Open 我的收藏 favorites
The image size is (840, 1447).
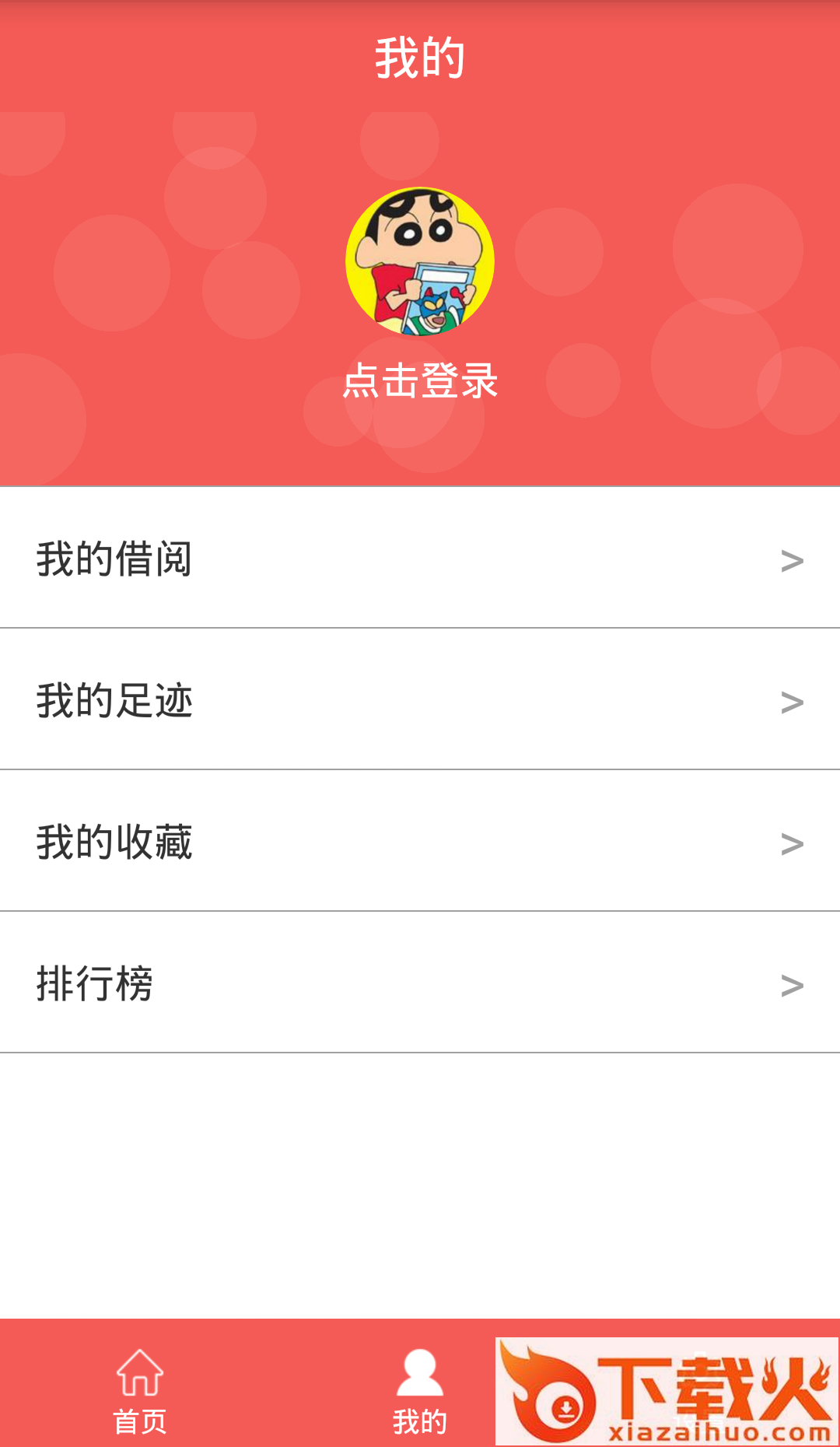(x=420, y=842)
